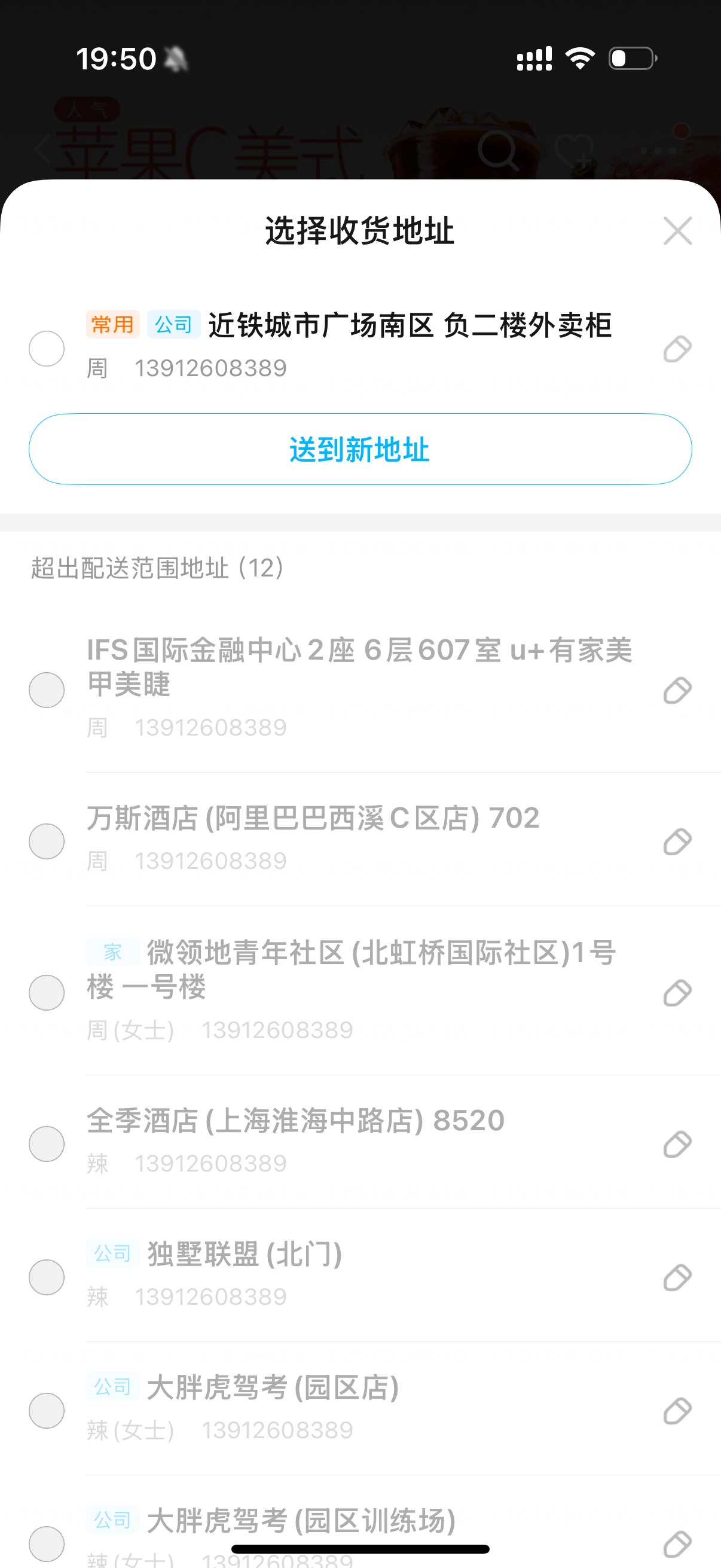Edit the 微领地青年社区 address
Image resolution: width=721 pixels, height=1568 pixels.
(677, 993)
